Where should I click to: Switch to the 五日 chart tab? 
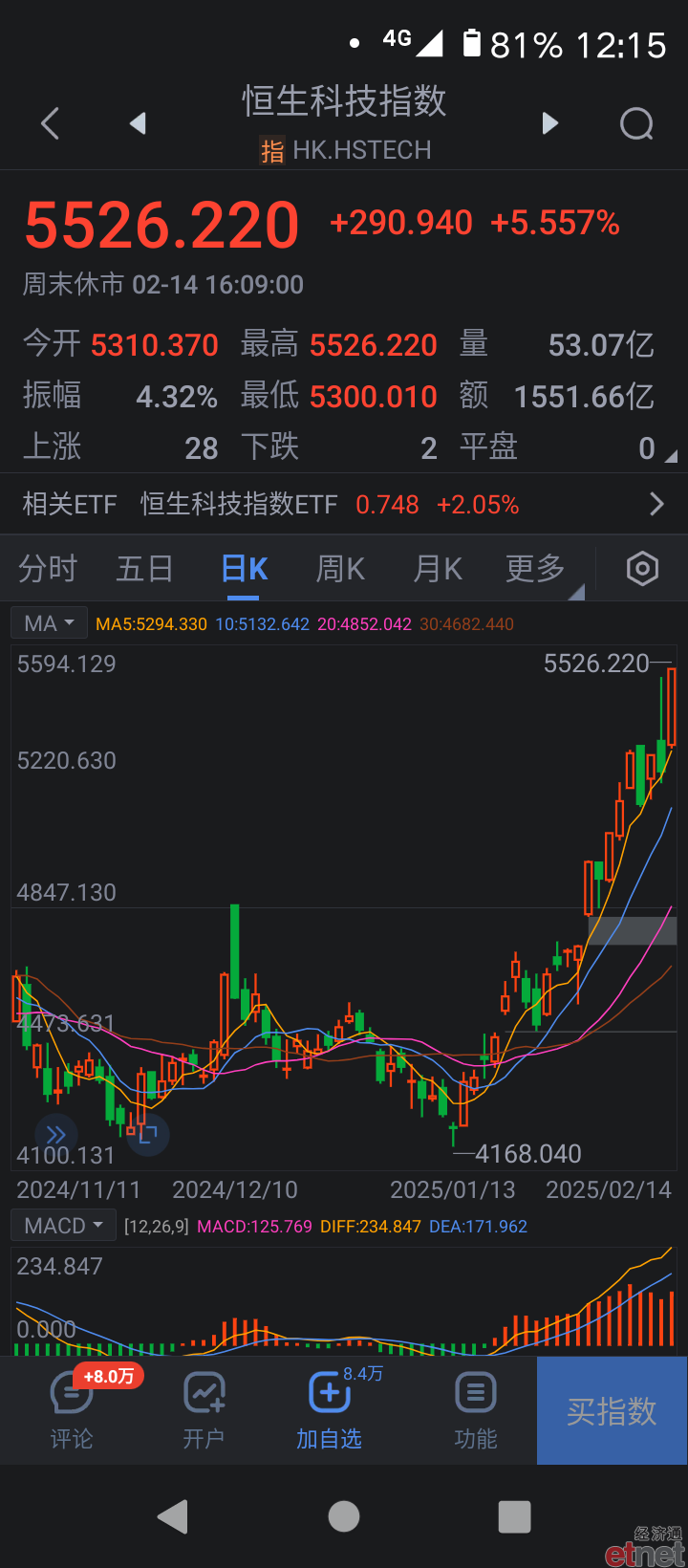point(145,569)
